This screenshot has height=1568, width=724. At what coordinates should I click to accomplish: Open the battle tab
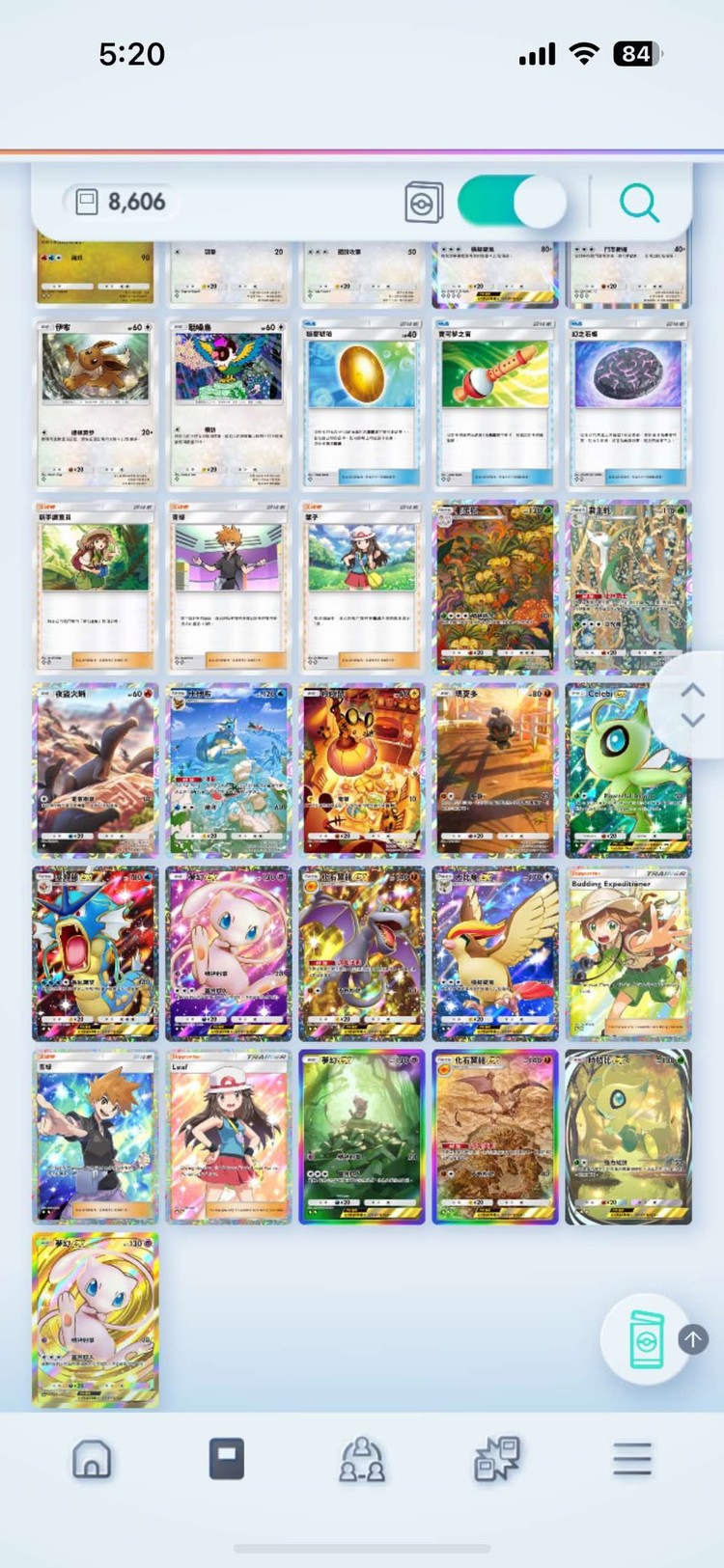point(497,1458)
